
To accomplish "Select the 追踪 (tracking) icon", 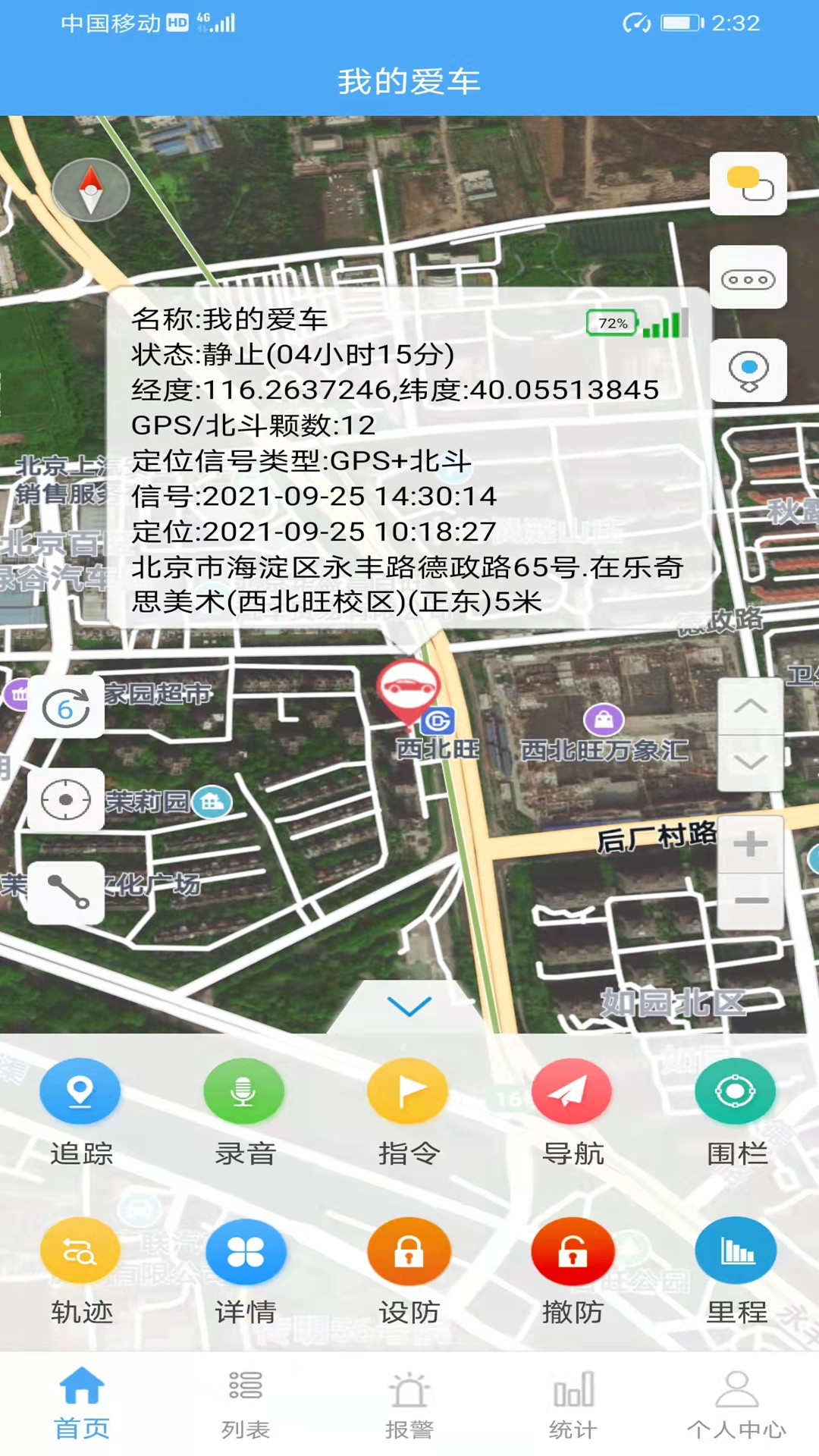I will click(80, 1090).
